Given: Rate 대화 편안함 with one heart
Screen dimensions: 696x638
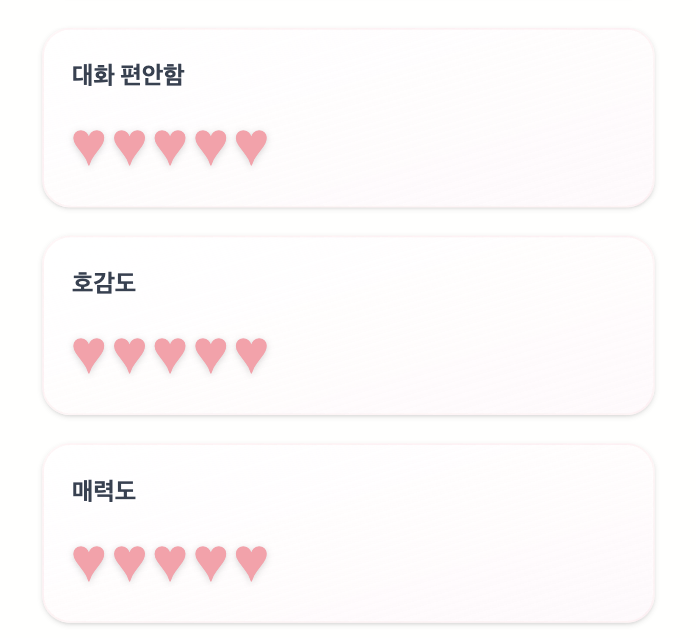Looking at the screenshot, I should click(89, 146).
